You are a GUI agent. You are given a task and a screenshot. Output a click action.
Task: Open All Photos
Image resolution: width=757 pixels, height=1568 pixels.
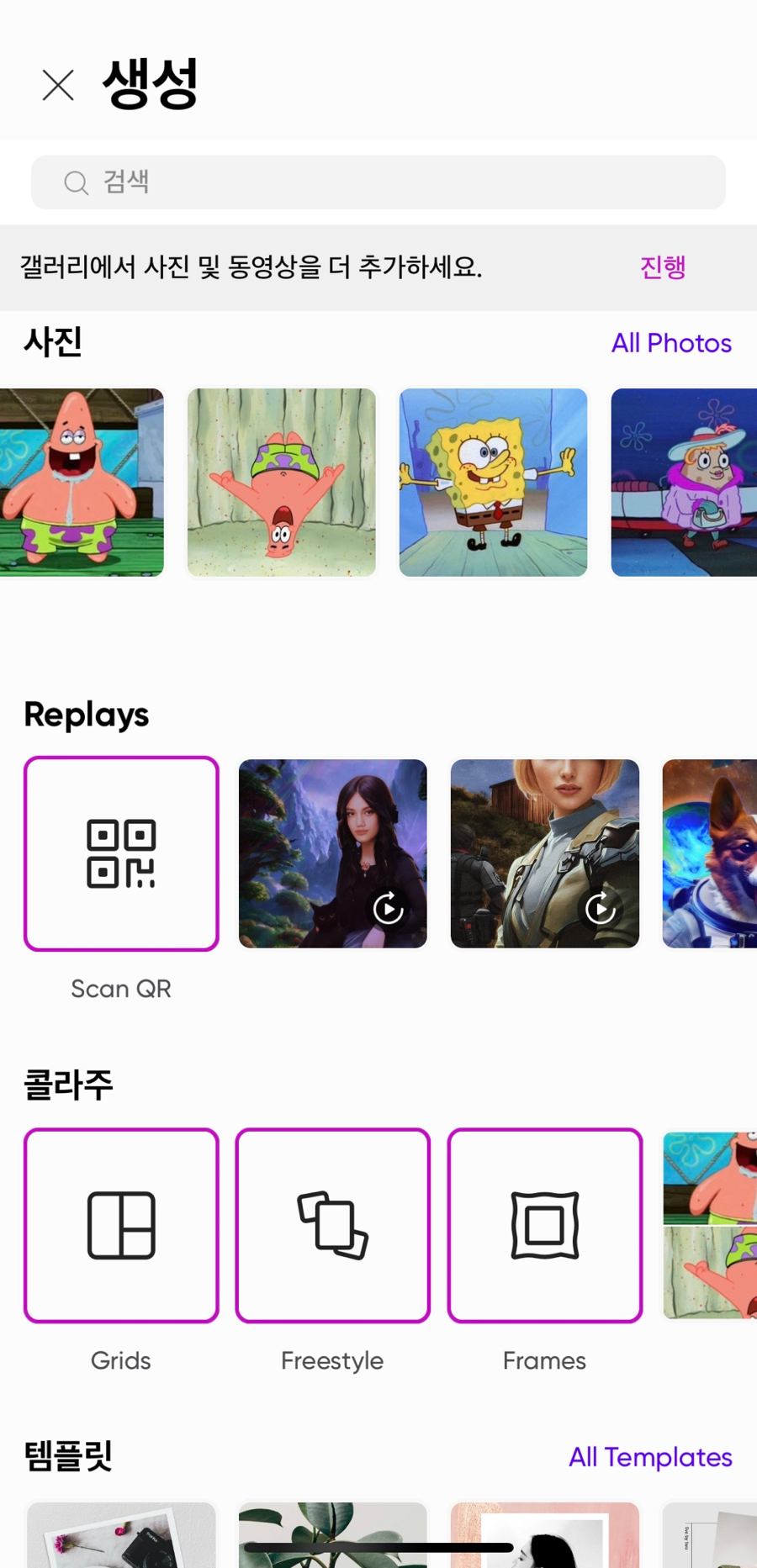671,343
